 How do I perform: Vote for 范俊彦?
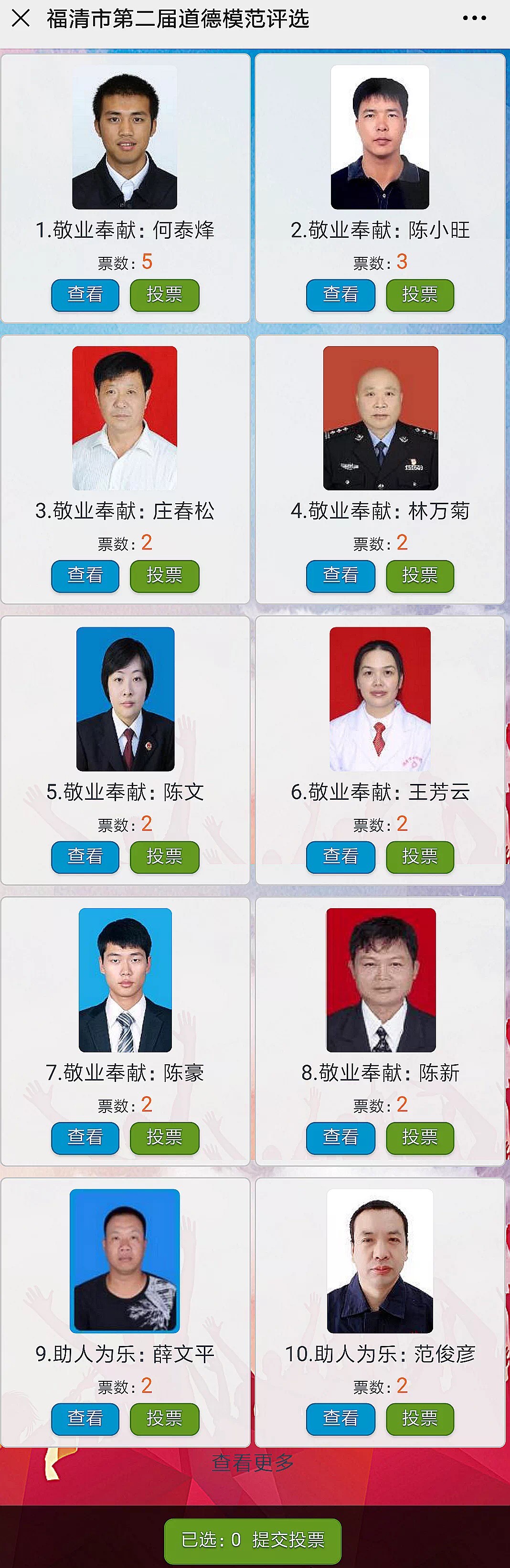coord(419,1418)
